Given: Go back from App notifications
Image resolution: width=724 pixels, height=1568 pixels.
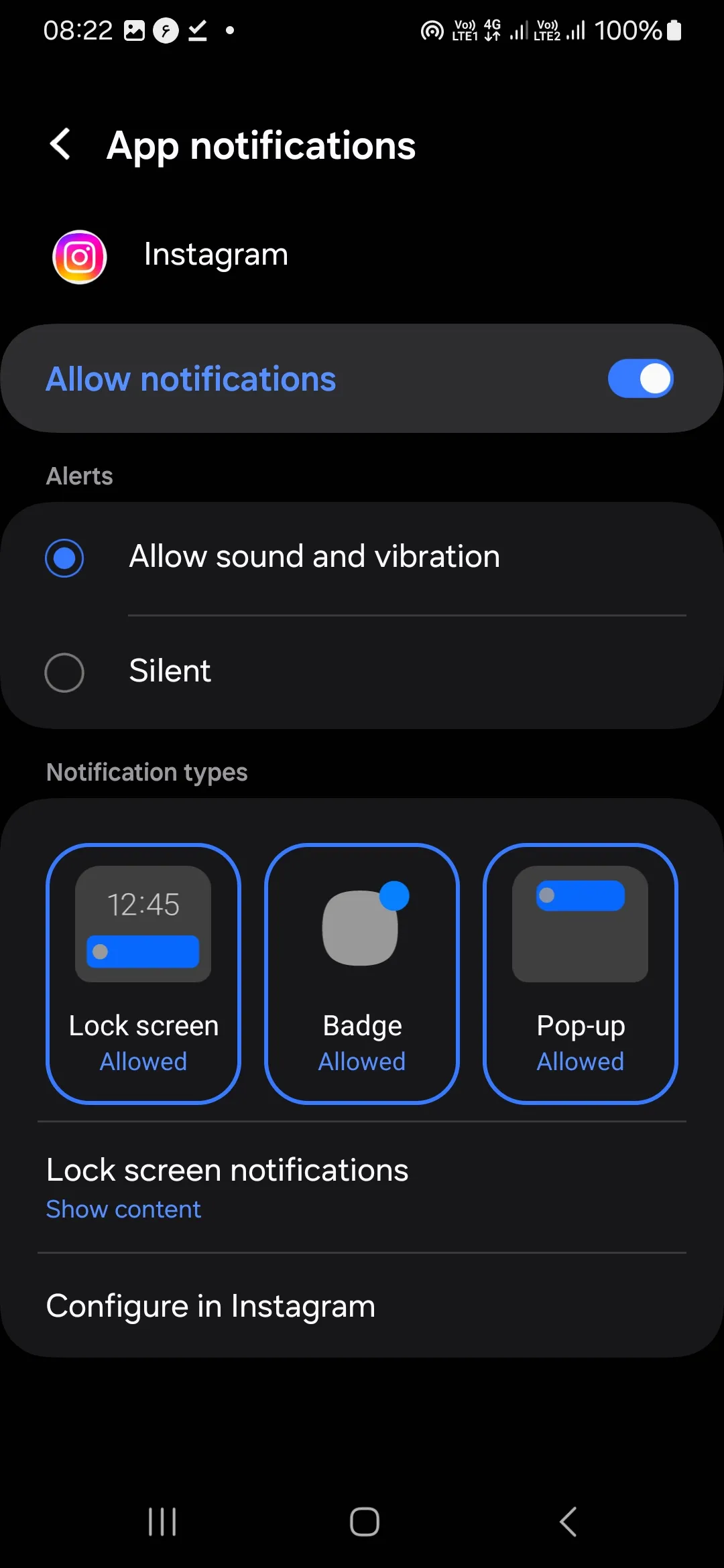Looking at the screenshot, I should pos(60,145).
